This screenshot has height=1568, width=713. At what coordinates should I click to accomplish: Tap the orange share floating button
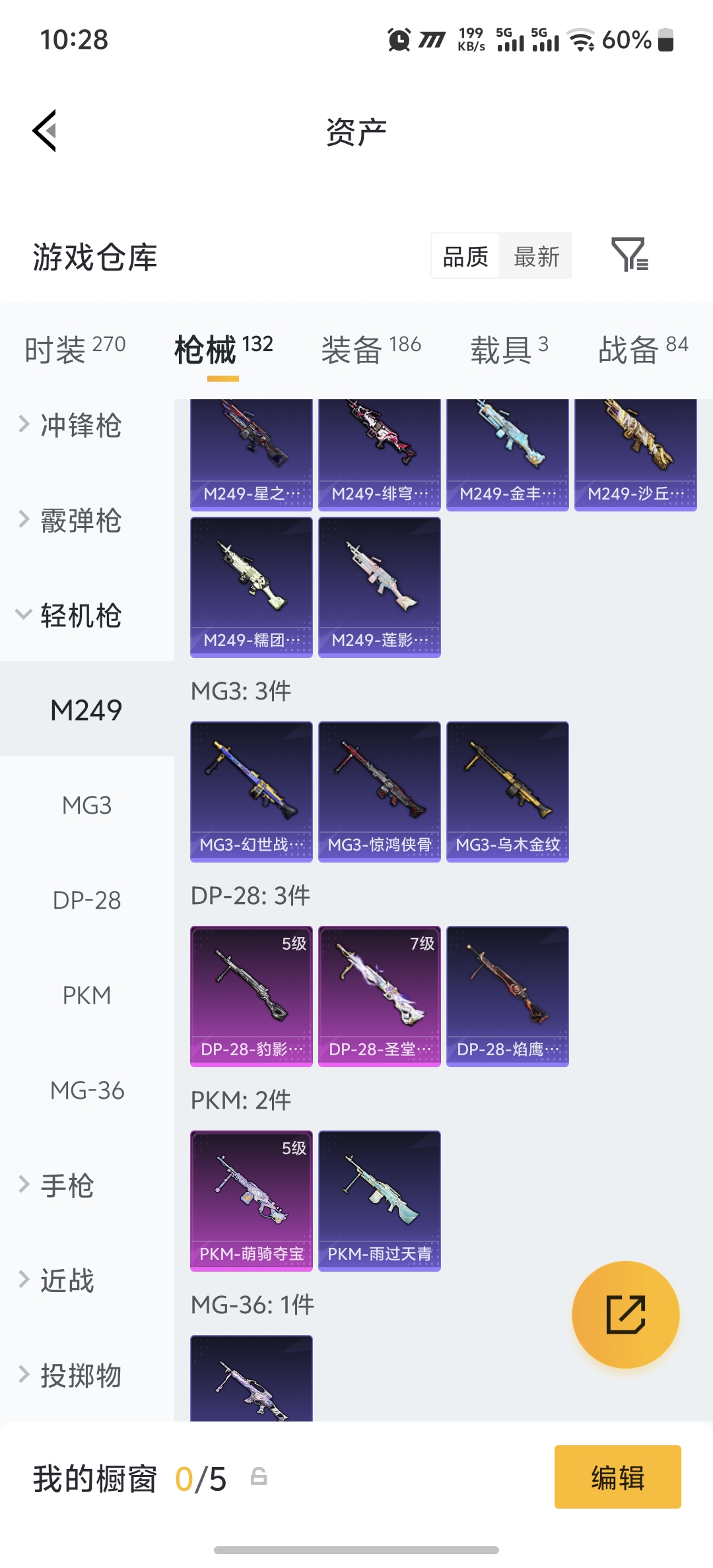(x=625, y=1314)
